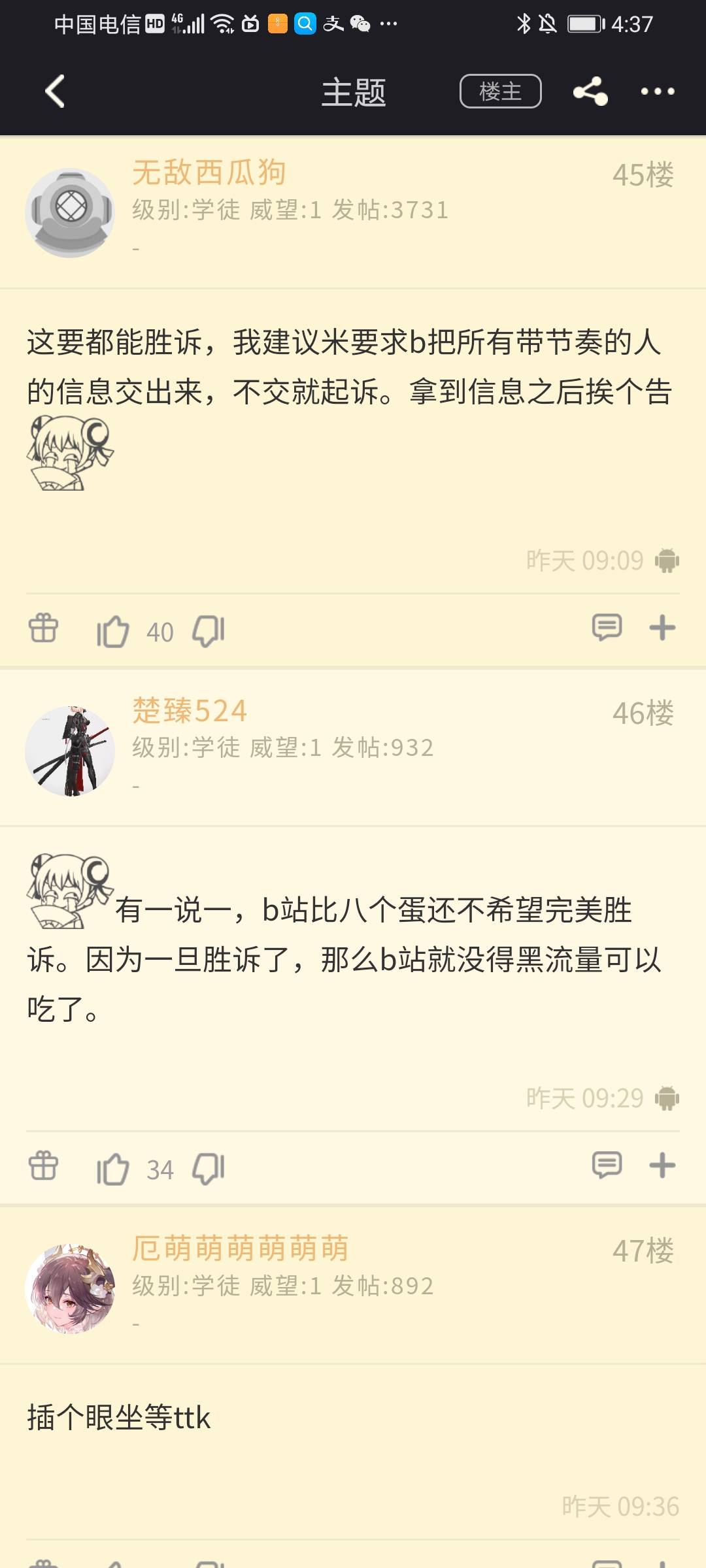Viewport: 706px width, 1568px height.
Task: View the profile of username 楚臻524
Action: click(x=190, y=711)
